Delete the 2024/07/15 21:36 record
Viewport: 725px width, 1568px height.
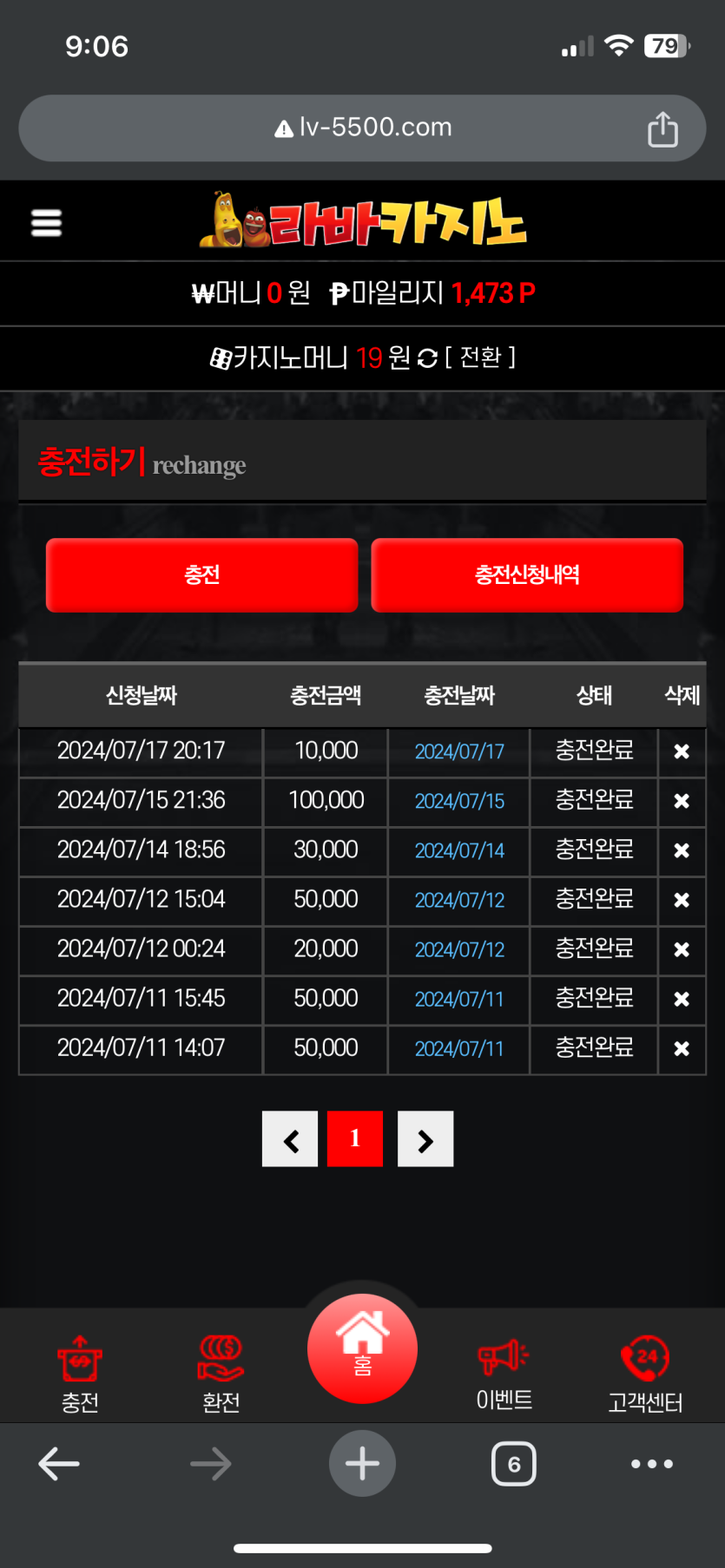[682, 801]
